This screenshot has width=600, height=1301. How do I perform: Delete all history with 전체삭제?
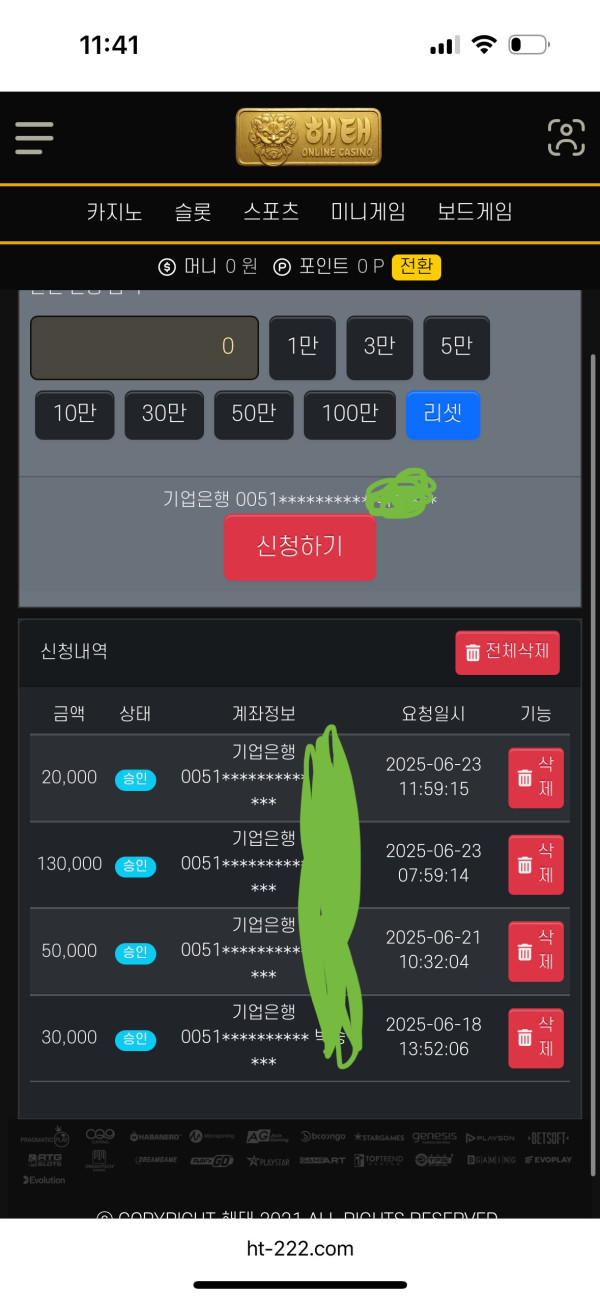(507, 652)
